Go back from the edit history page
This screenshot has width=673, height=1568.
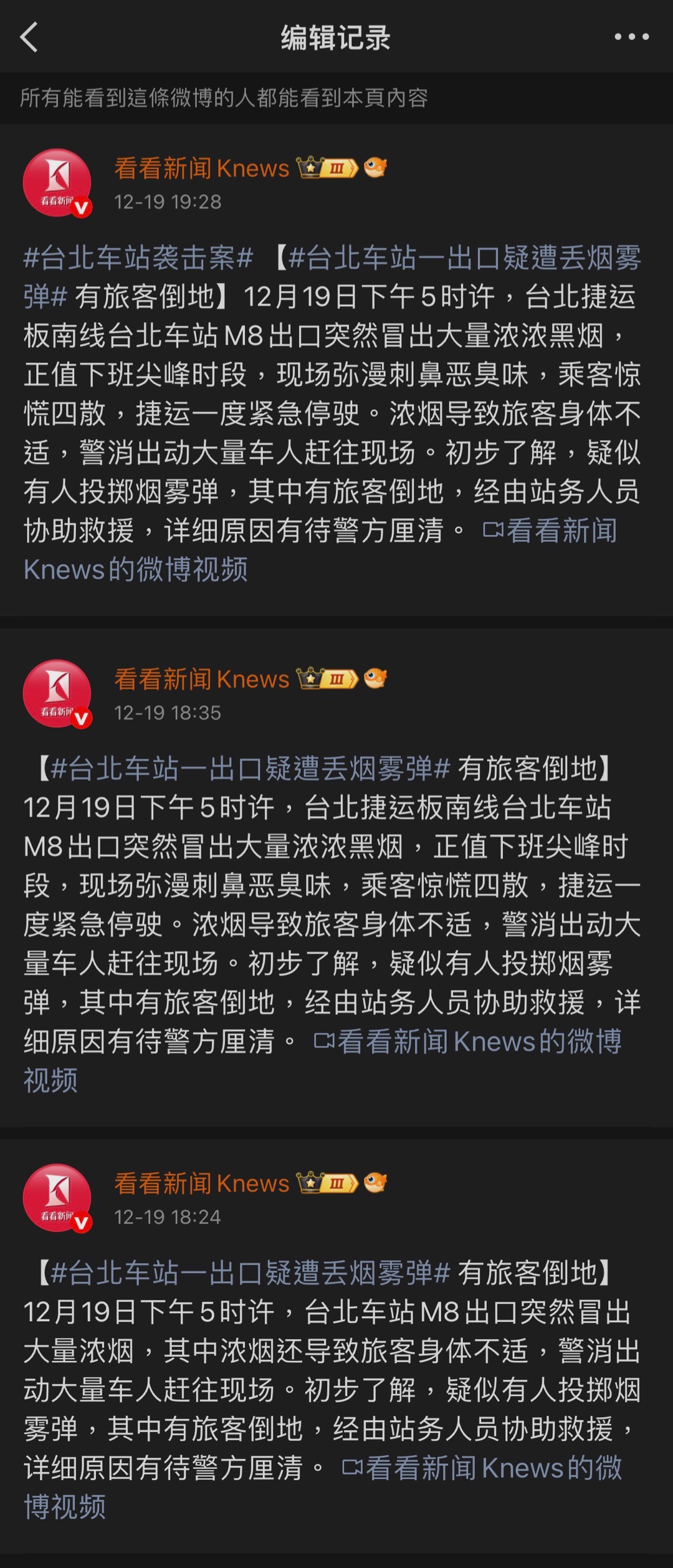coord(29,37)
